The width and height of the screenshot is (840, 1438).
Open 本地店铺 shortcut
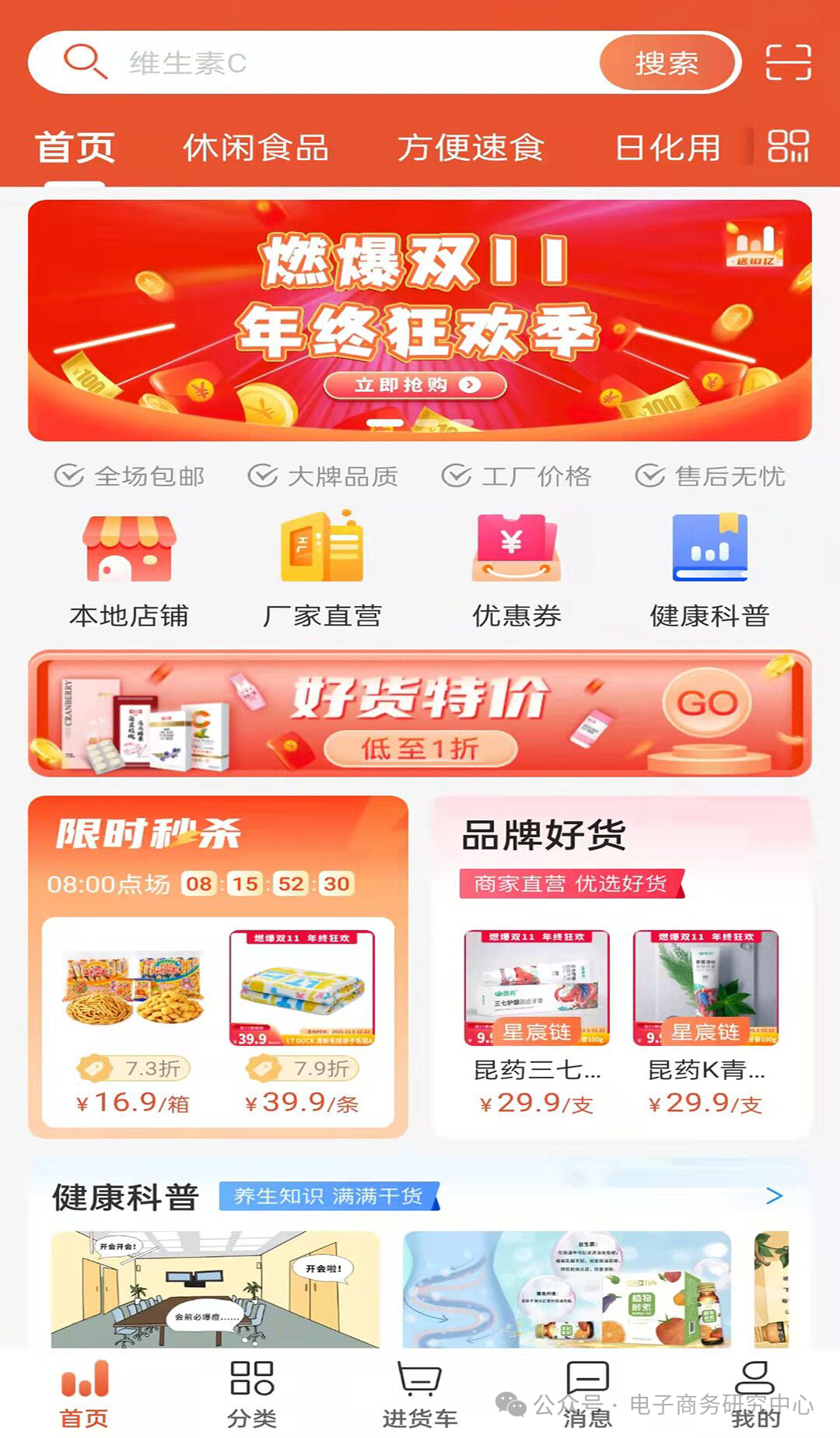coord(129,572)
